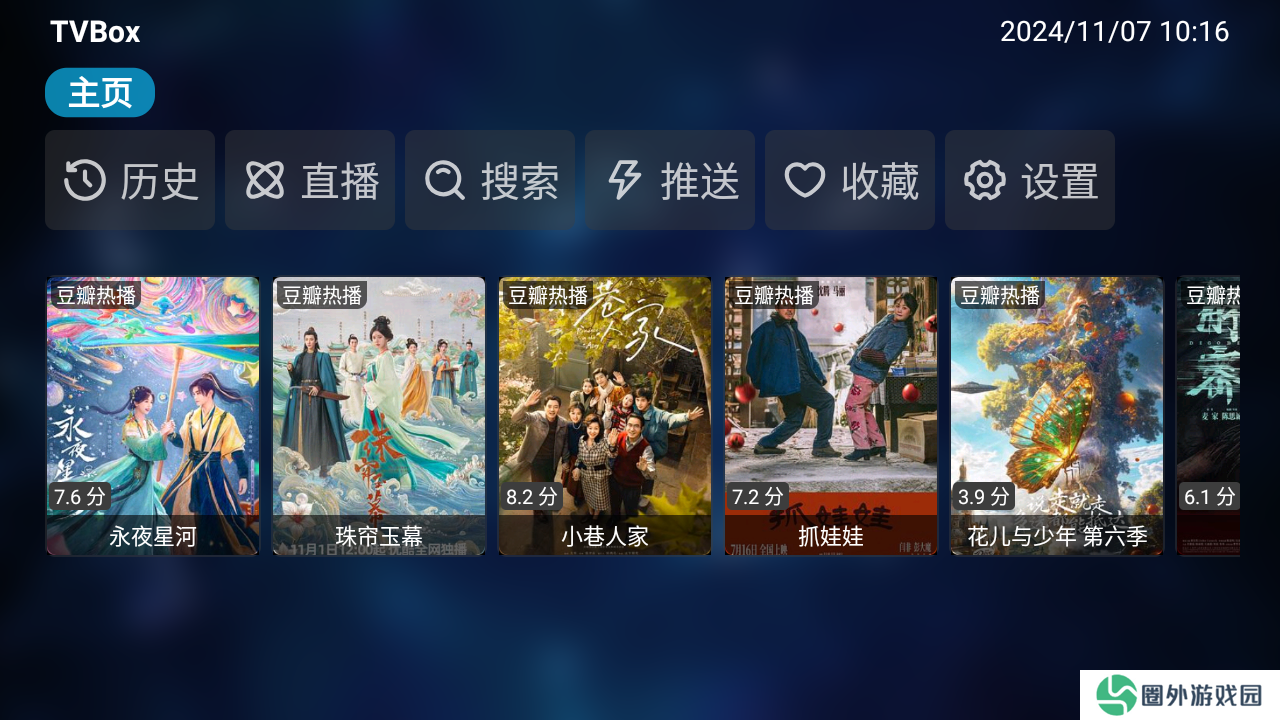This screenshot has width=1280, height=720.
Task: Open the partially visible 6.1 分 card
Action: click(x=1209, y=415)
